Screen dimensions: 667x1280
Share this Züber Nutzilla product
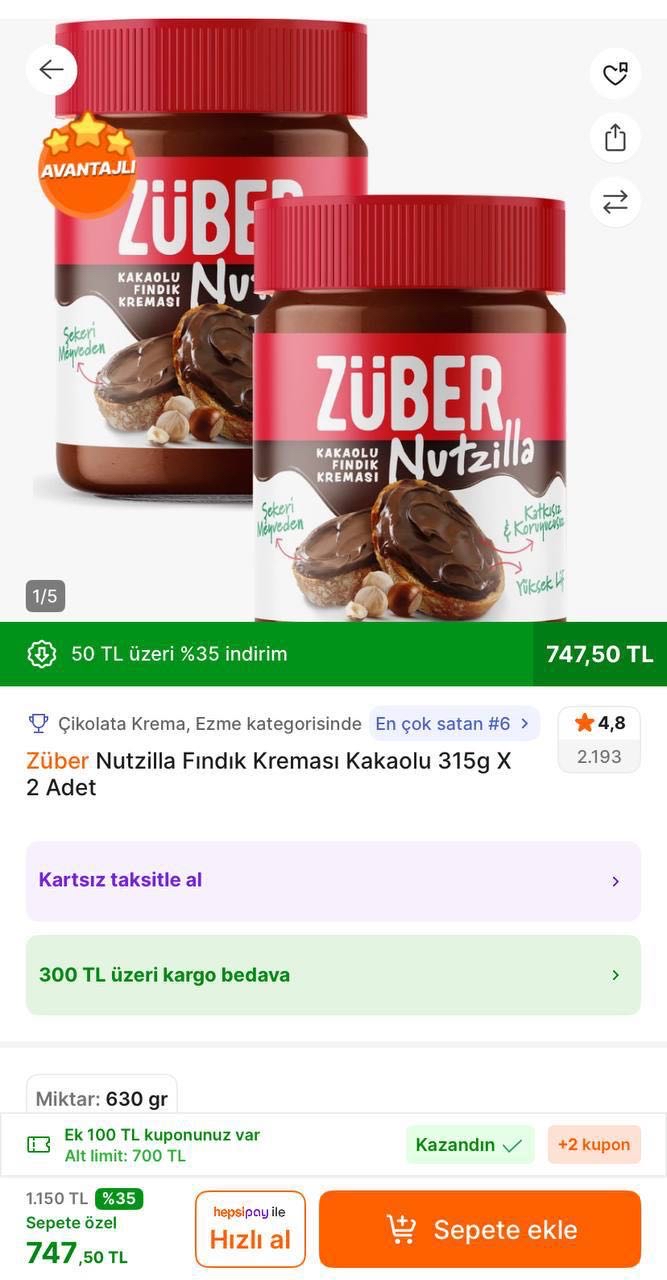615,137
